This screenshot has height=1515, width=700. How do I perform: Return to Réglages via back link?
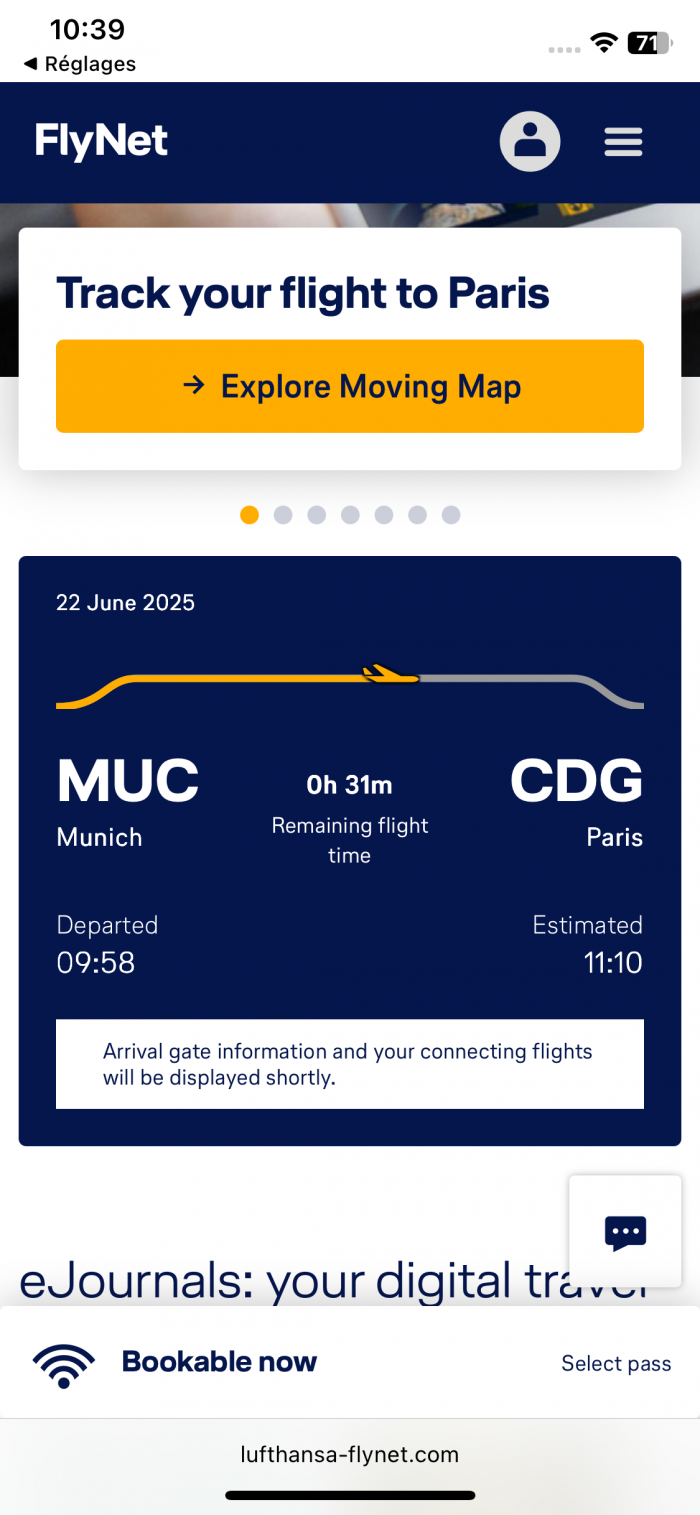pos(80,64)
